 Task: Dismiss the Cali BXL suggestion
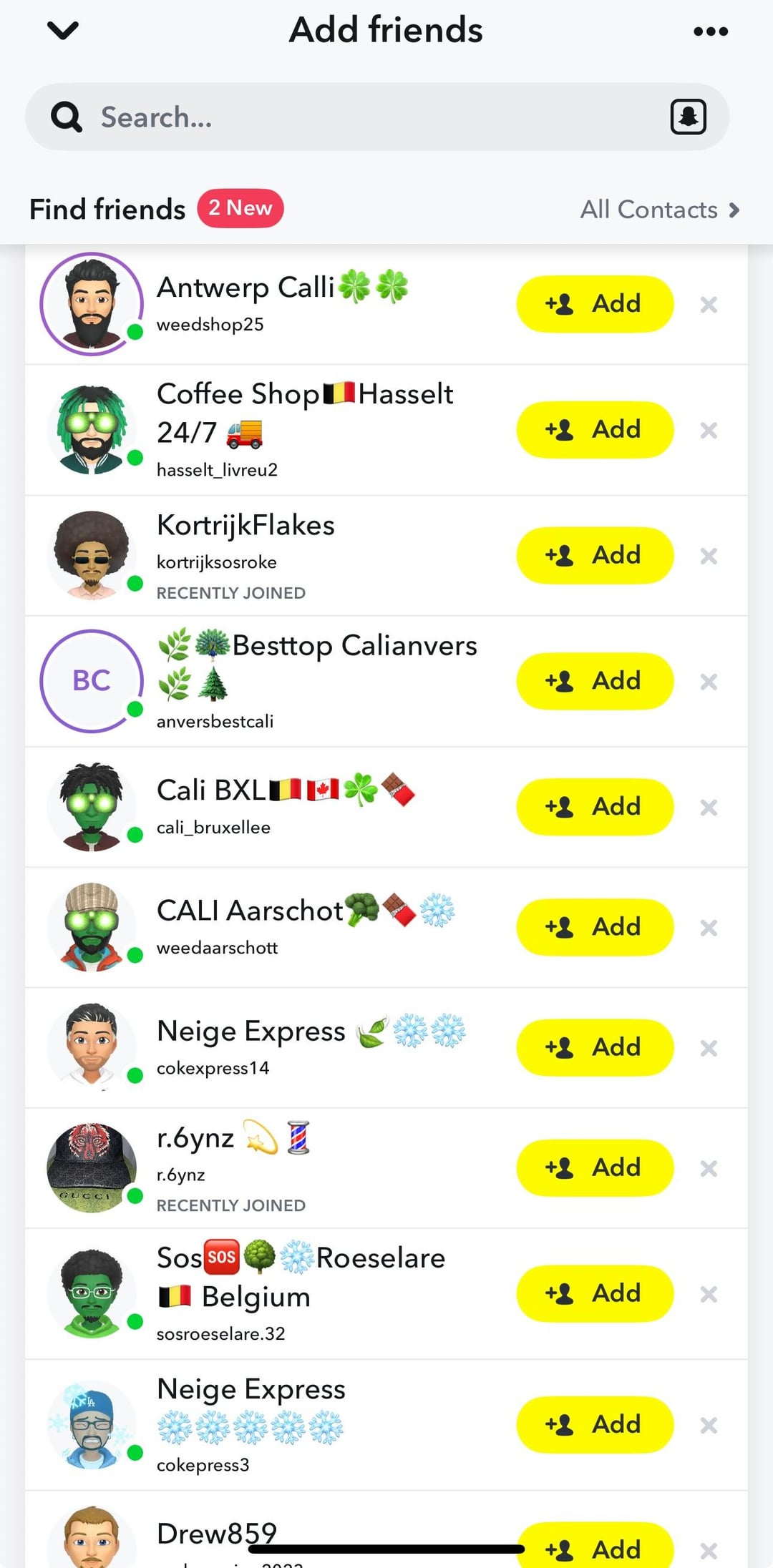709,808
